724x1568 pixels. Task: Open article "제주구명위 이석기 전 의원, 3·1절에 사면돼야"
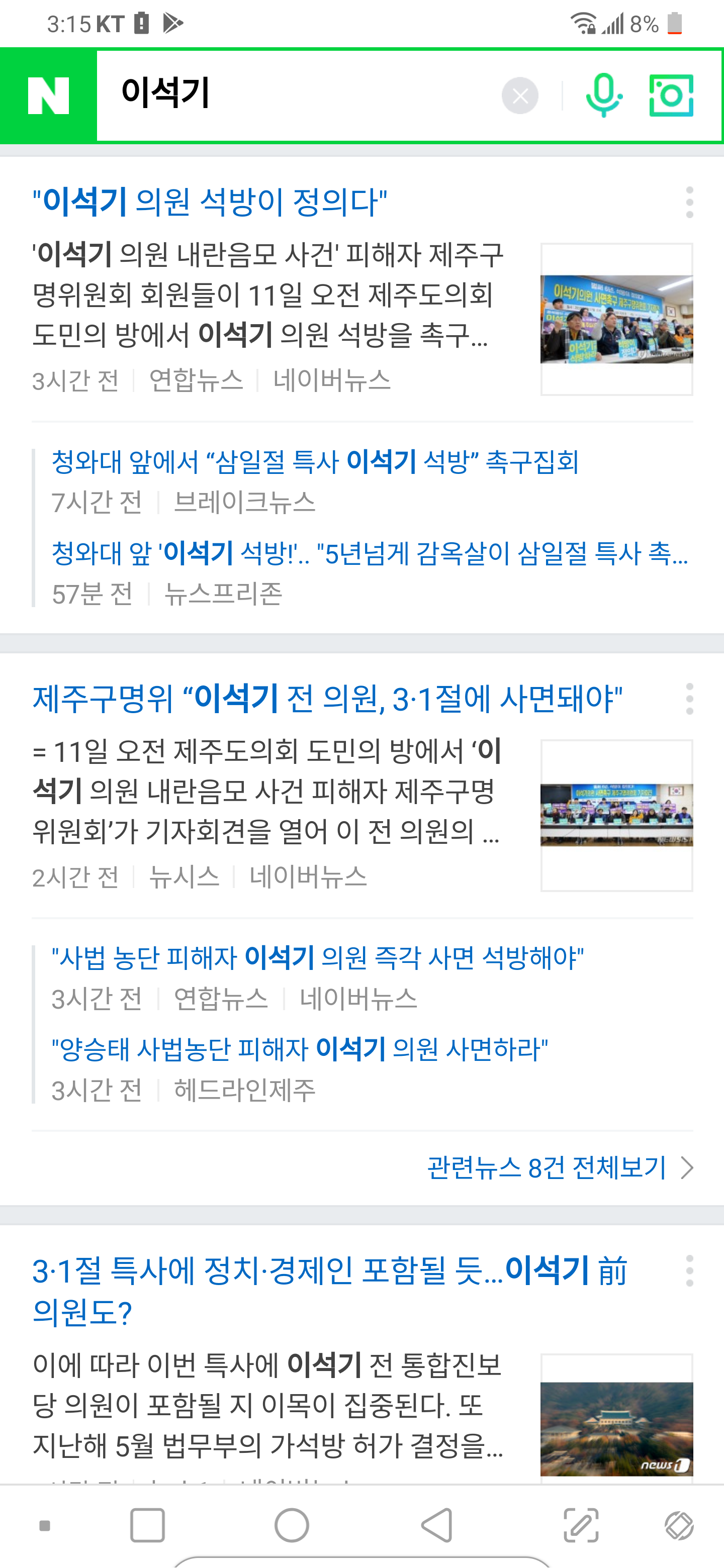point(327,698)
